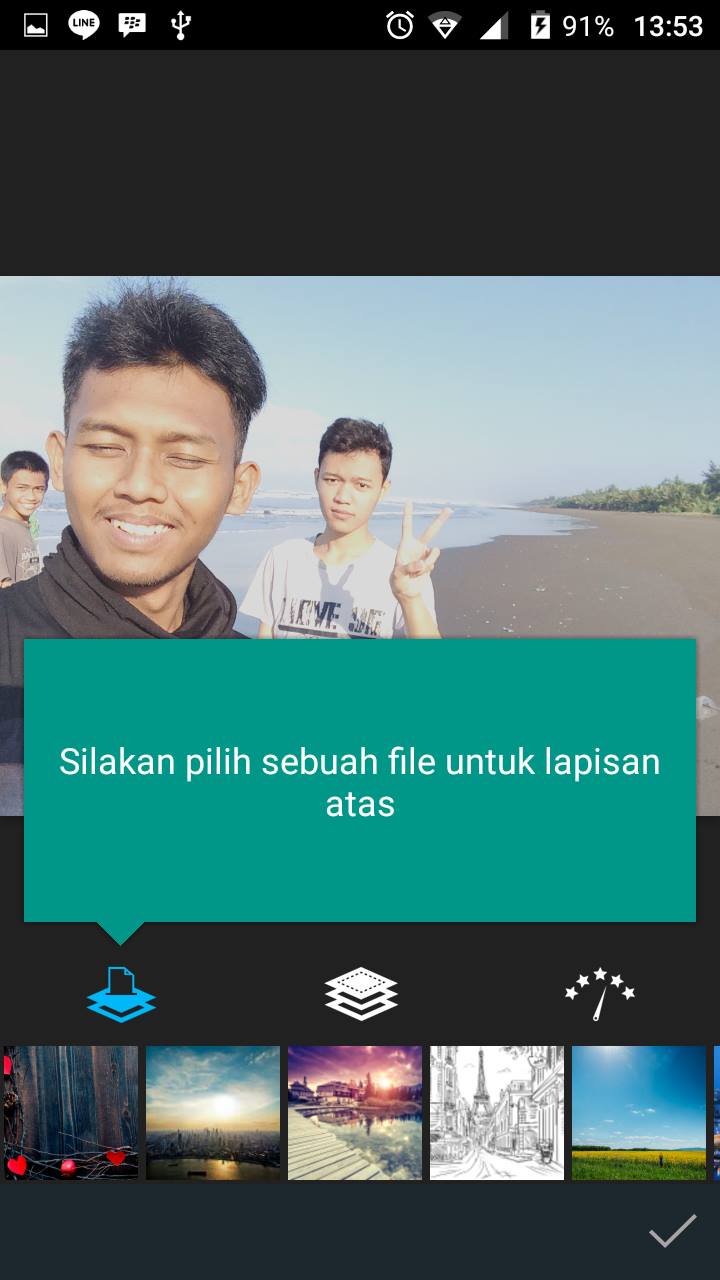The image size is (720, 1280).
Task: Open the file picker for the top layer
Action: click(x=121, y=993)
